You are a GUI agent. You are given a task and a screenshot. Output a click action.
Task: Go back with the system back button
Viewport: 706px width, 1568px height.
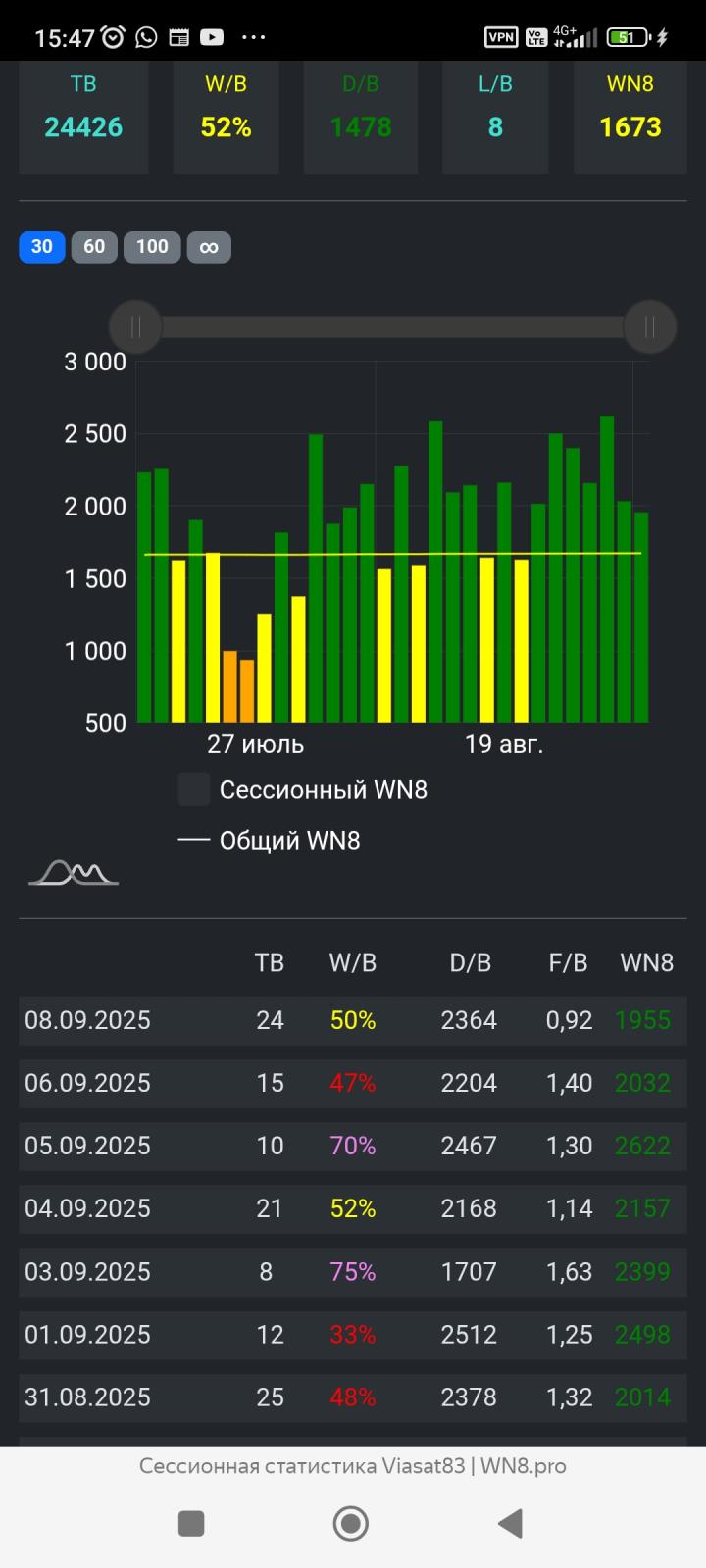[x=510, y=1523]
